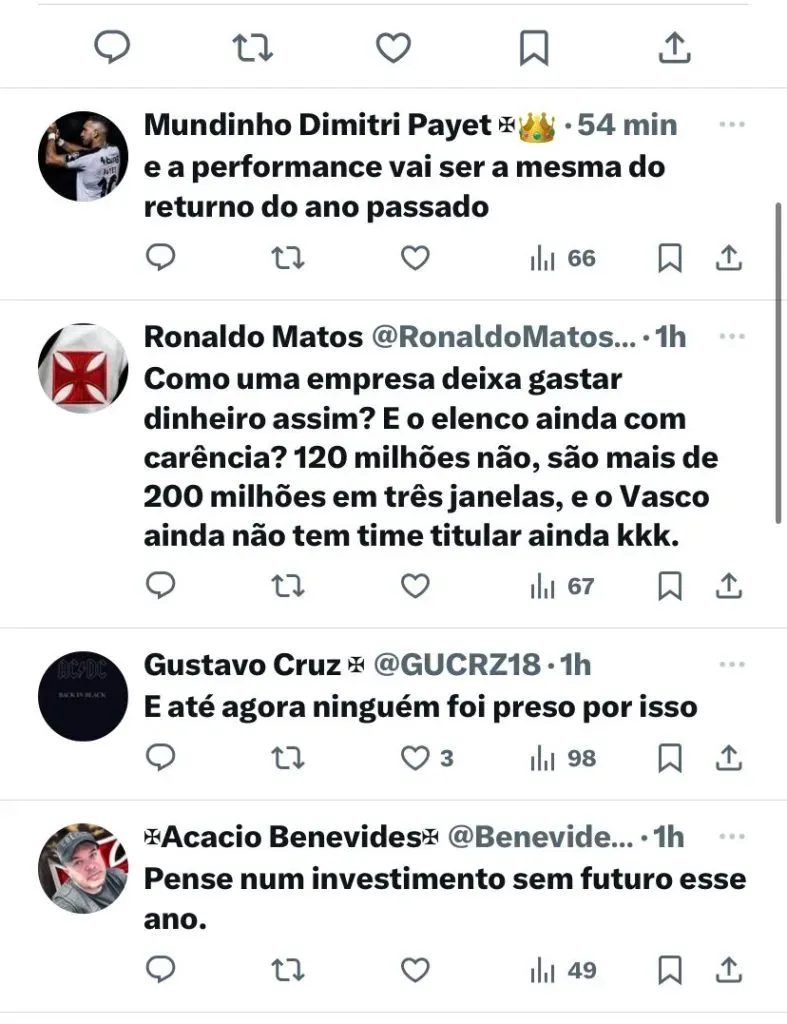Bookmark Ronaldo Matos's comment
The width and height of the screenshot is (787, 1024).
pos(669,585)
